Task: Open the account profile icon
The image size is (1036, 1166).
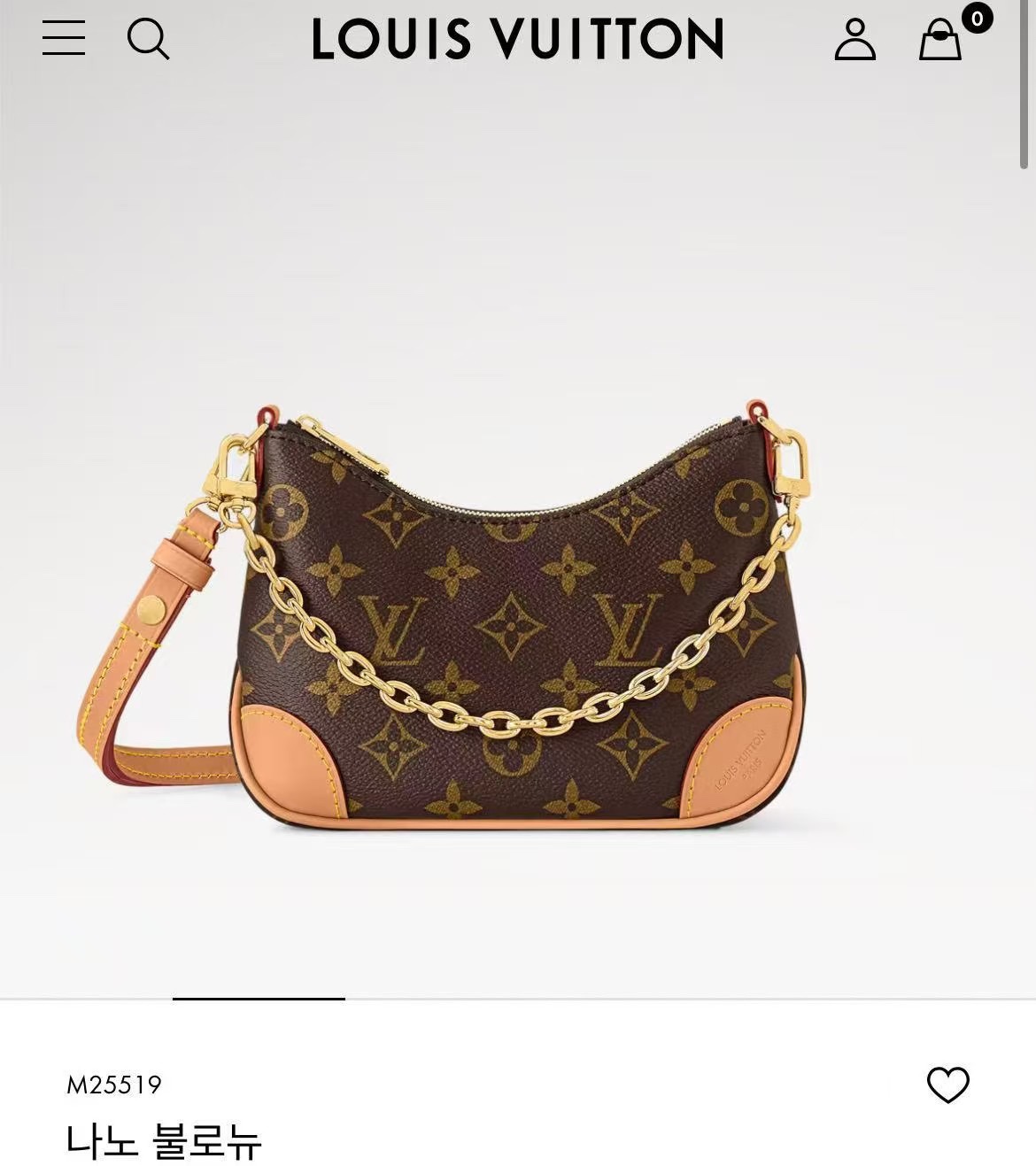Action: point(854,40)
